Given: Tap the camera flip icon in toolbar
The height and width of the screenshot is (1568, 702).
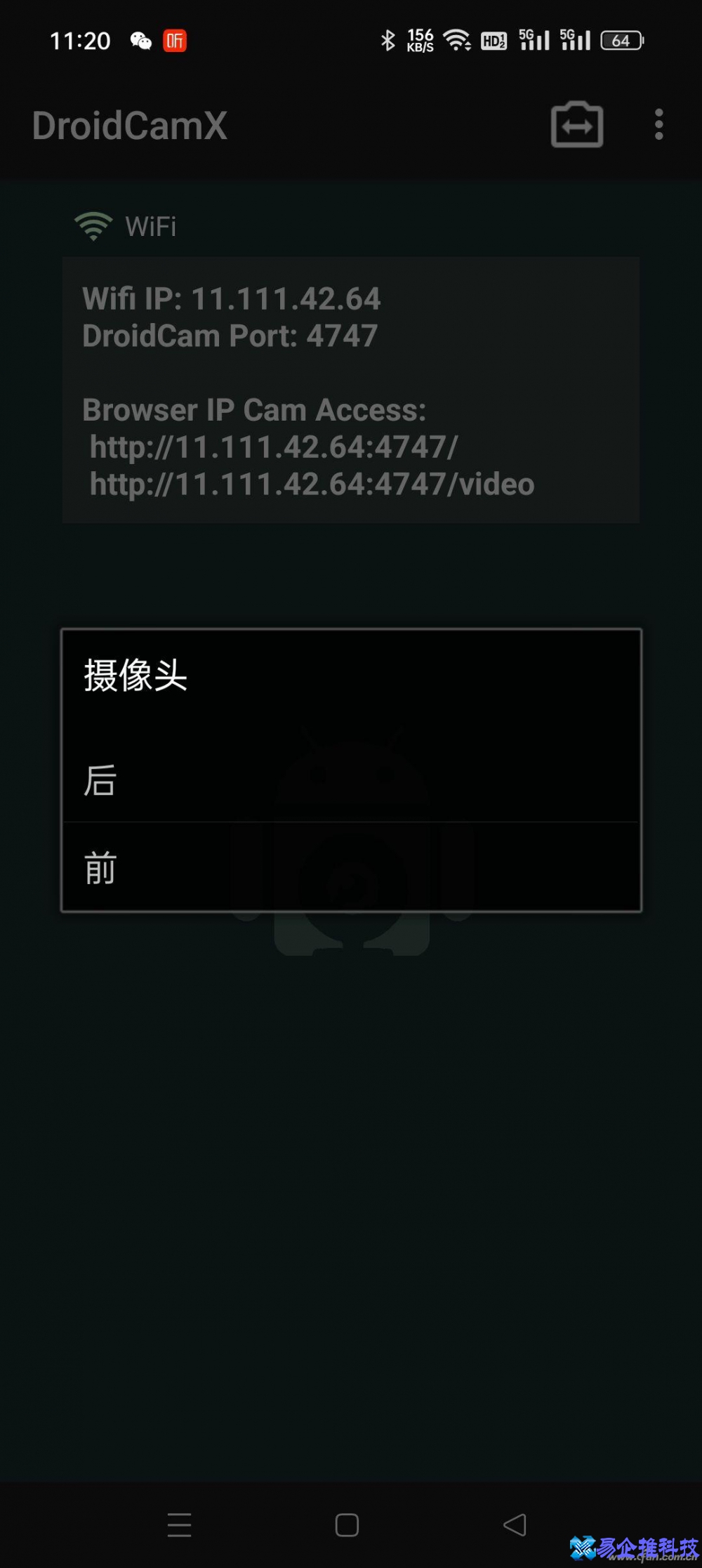Looking at the screenshot, I should coord(576,125).
